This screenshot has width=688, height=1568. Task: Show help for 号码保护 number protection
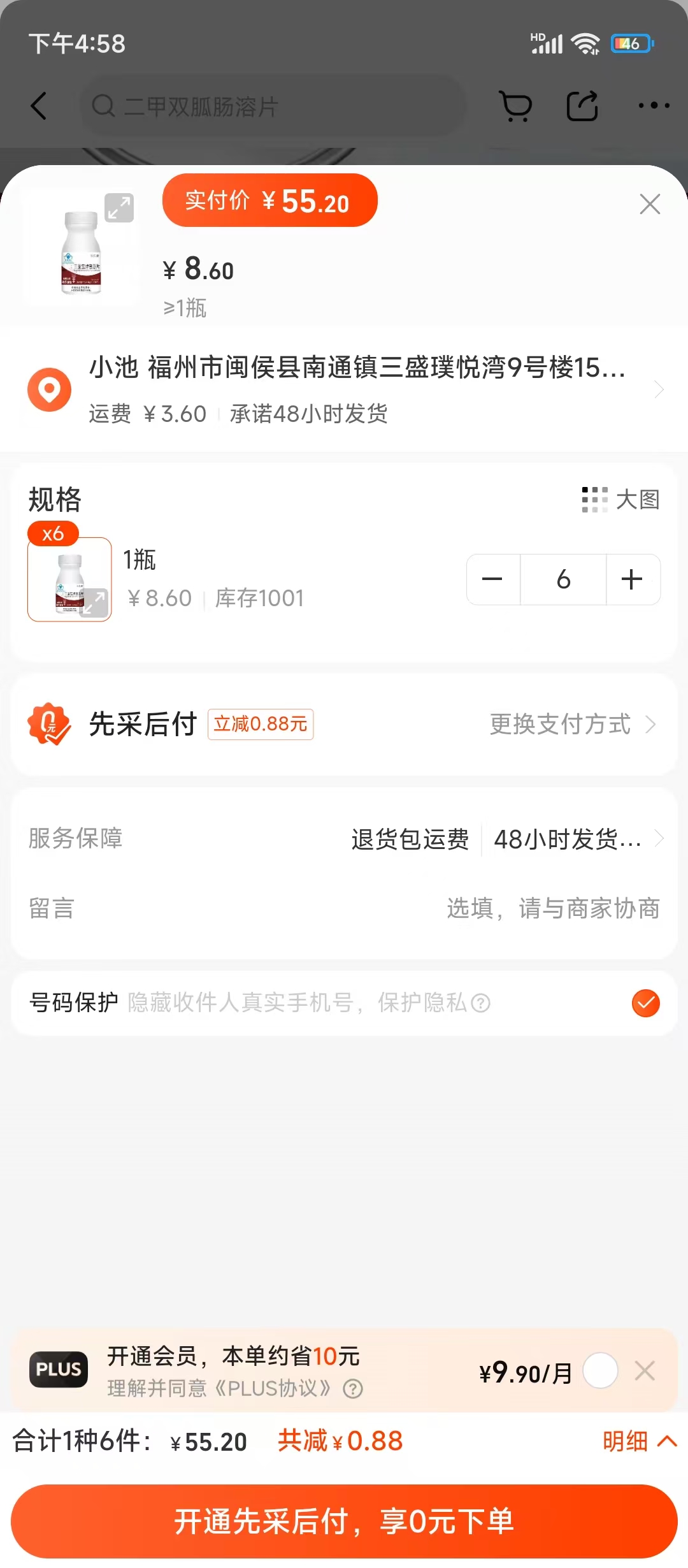pyautogui.click(x=481, y=1003)
